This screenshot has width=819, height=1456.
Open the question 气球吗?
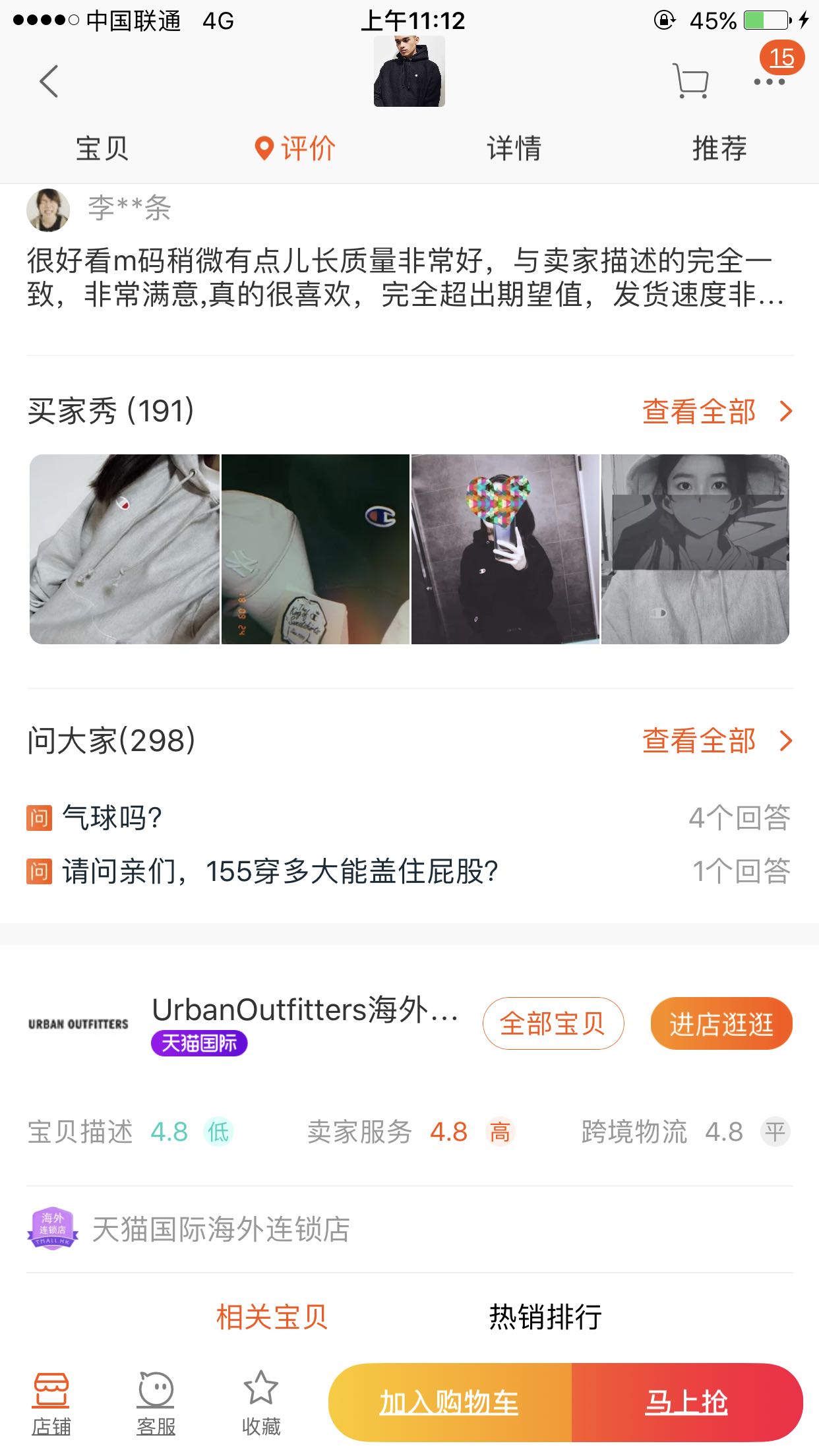coord(112,818)
